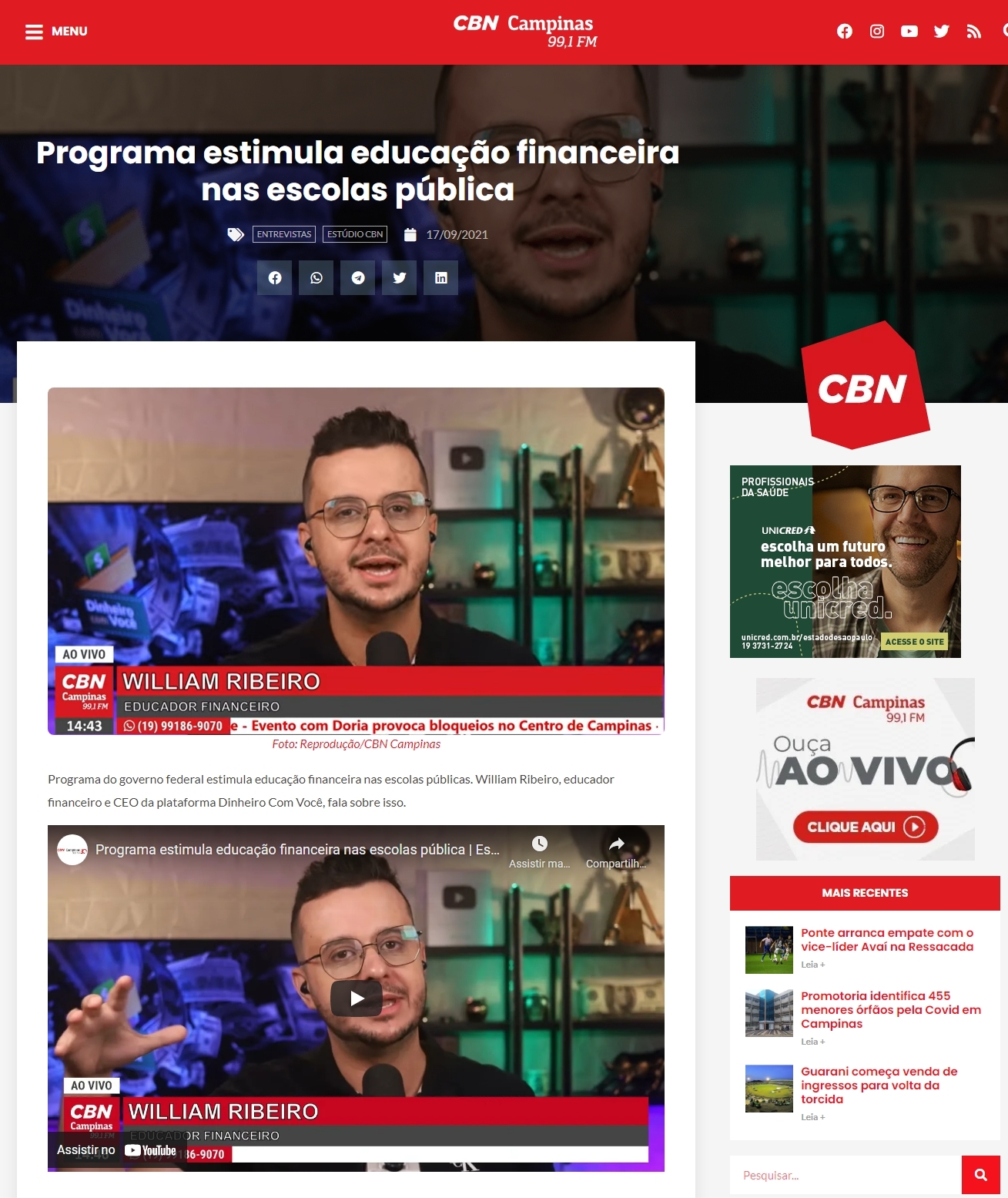Read Promotoria 455 menores órfãos article
1008x1198 pixels.
coord(890,1009)
